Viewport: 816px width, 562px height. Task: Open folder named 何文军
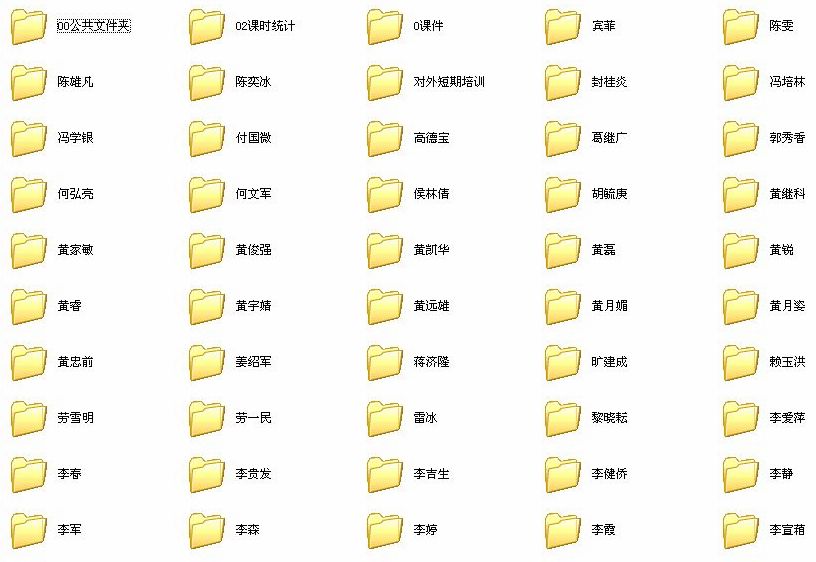[x=207, y=195]
